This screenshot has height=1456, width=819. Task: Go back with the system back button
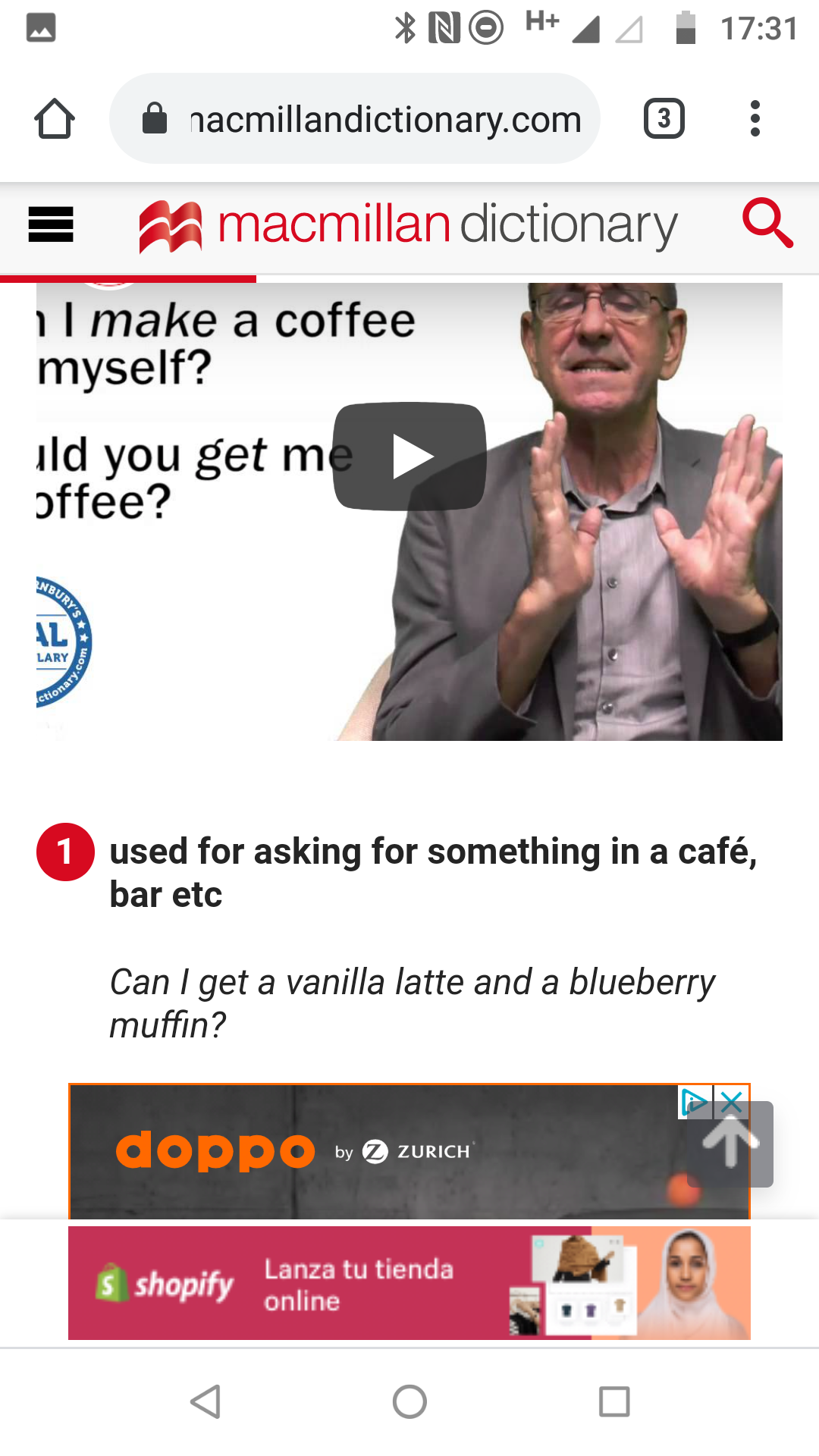coord(206,1401)
